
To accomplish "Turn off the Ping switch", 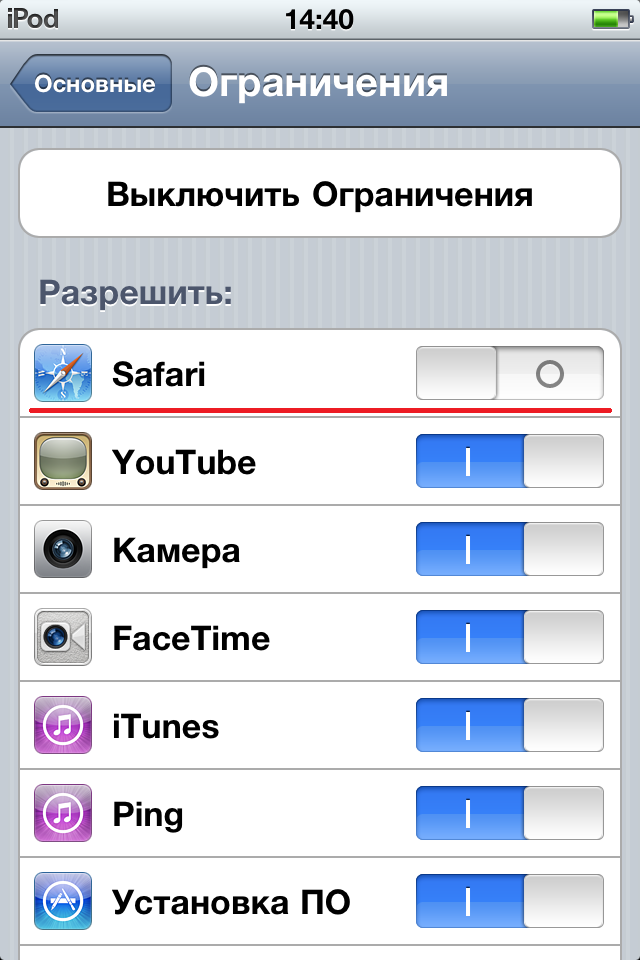I will (509, 814).
